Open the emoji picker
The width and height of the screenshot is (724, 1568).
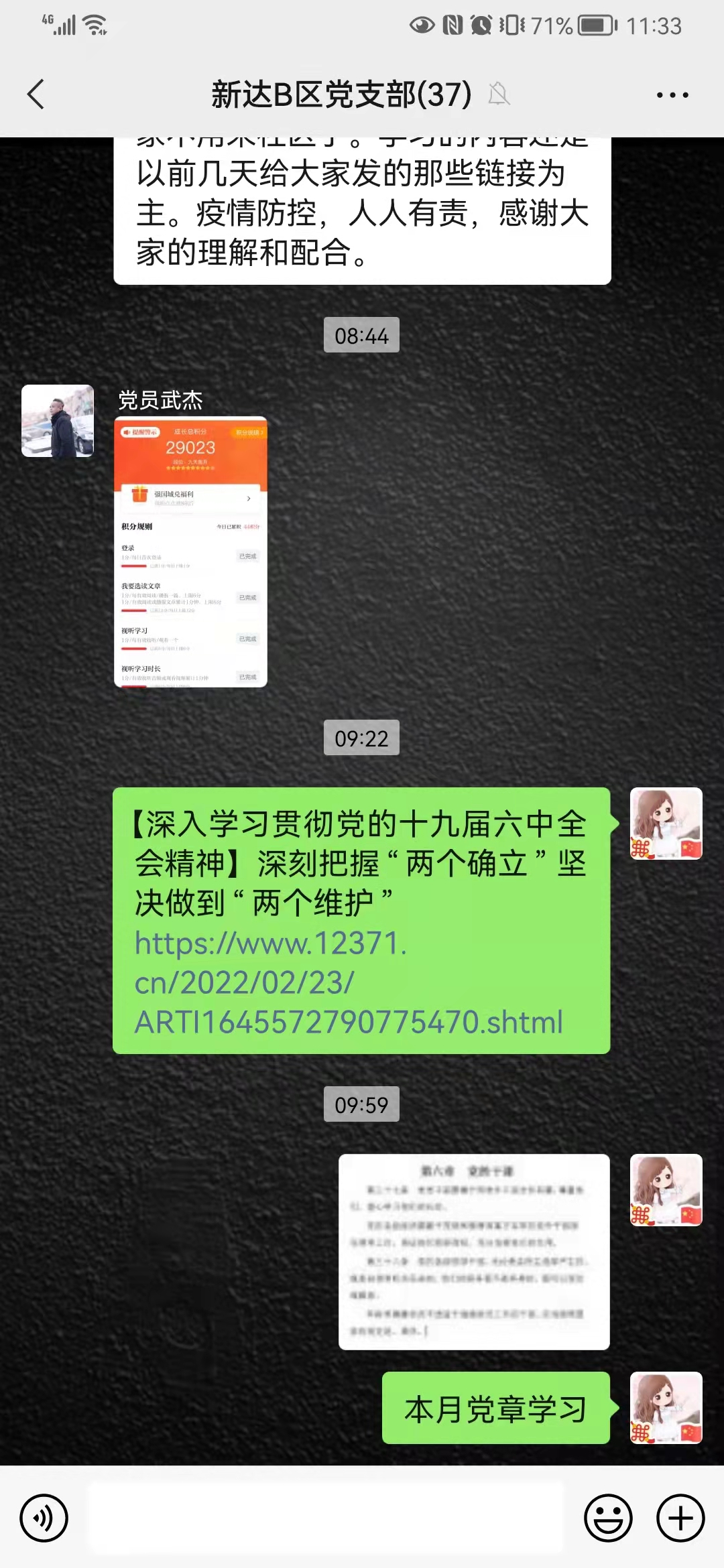(608, 1518)
